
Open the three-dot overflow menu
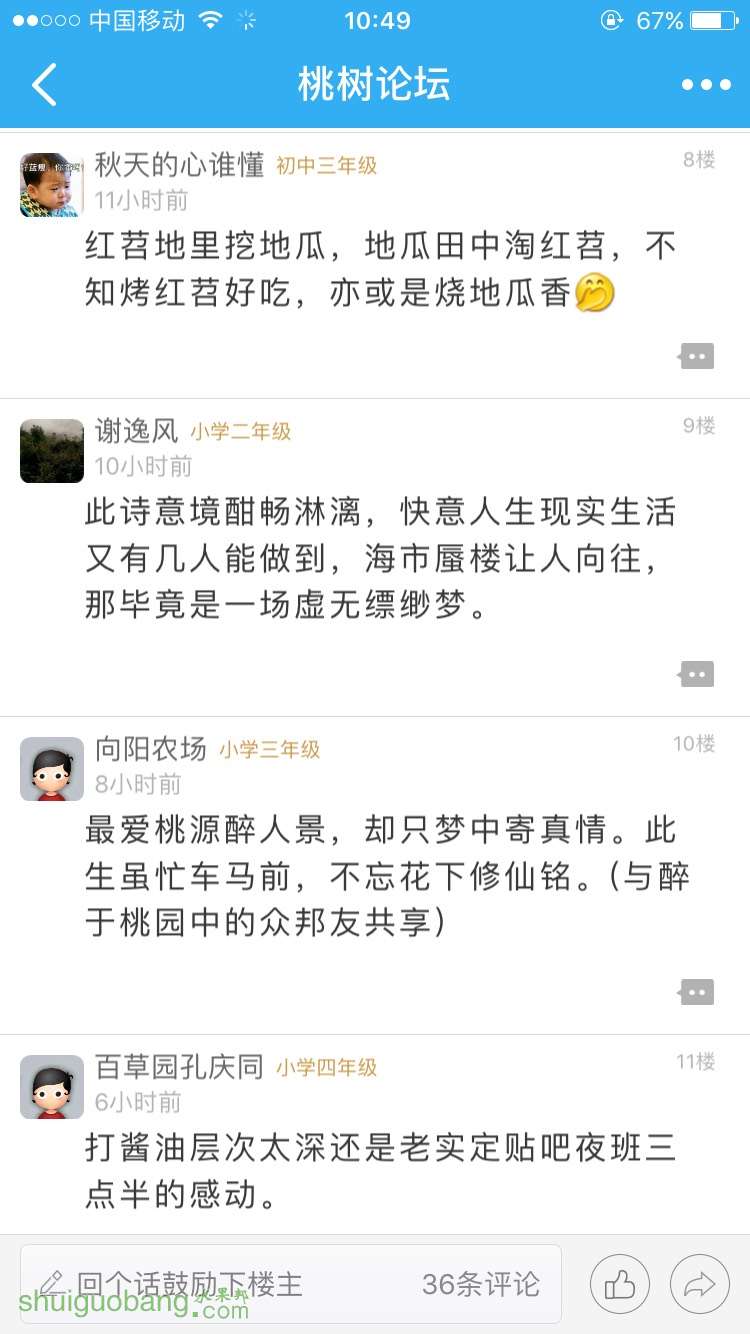pyautogui.click(x=706, y=85)
